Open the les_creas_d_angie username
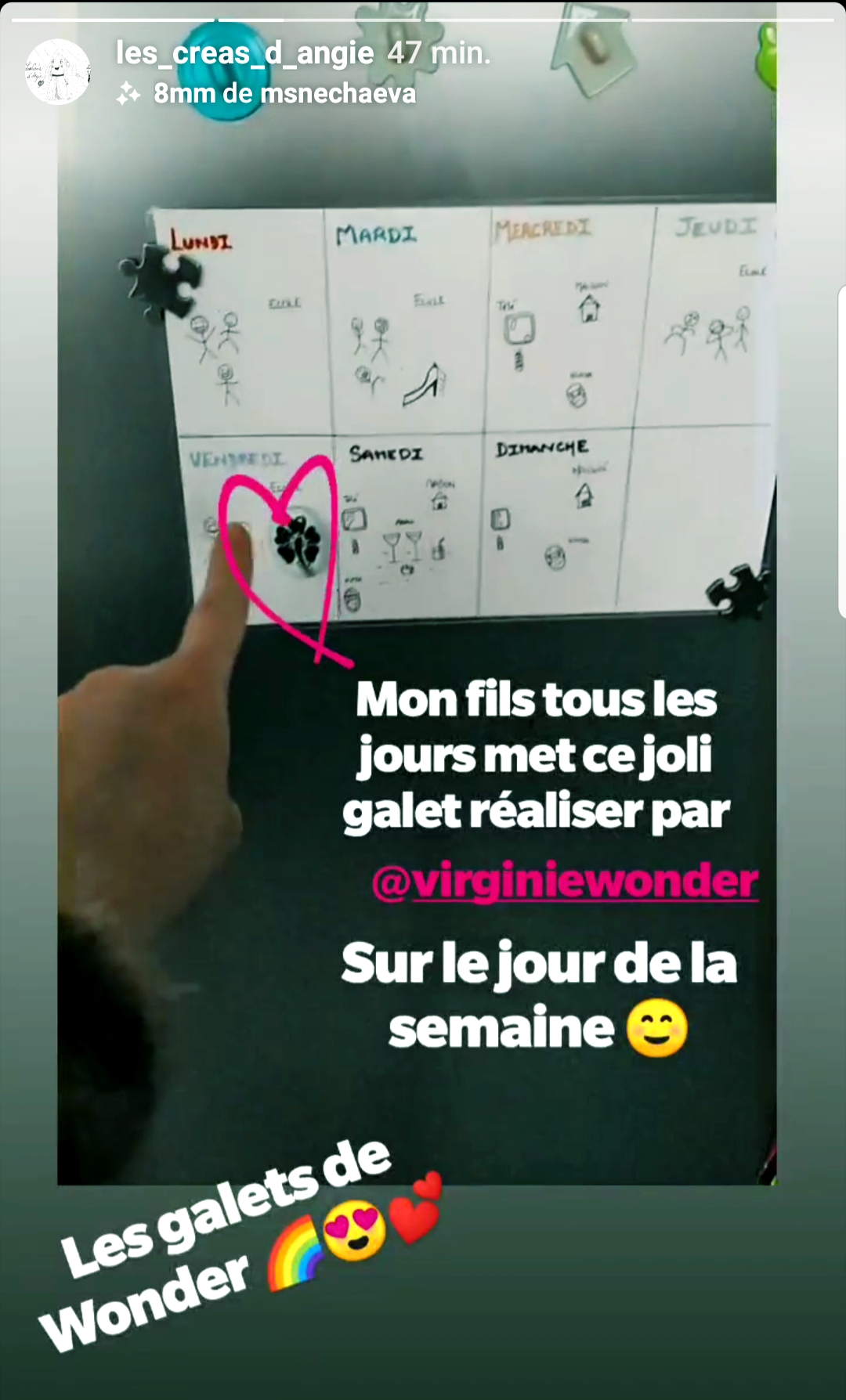 244,52
